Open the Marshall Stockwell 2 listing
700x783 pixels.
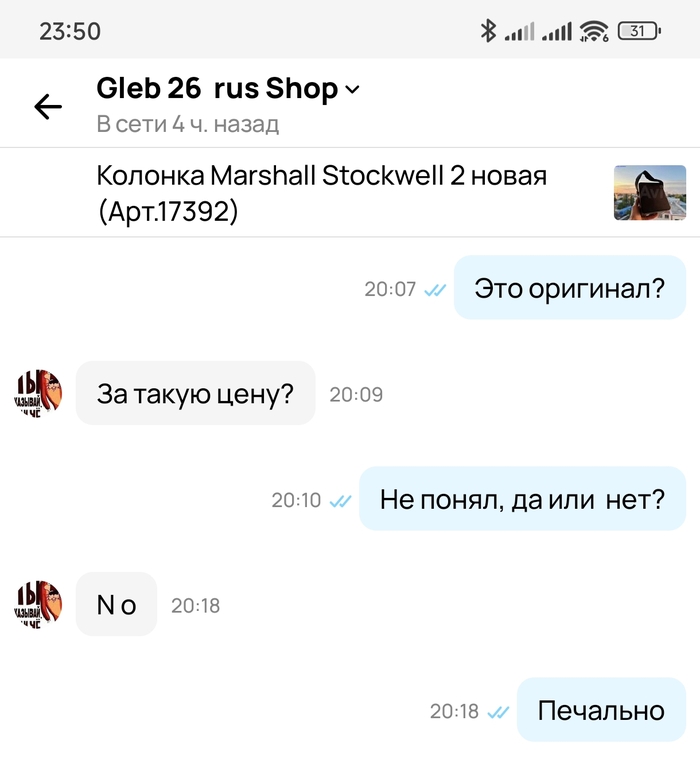point(322,193)
